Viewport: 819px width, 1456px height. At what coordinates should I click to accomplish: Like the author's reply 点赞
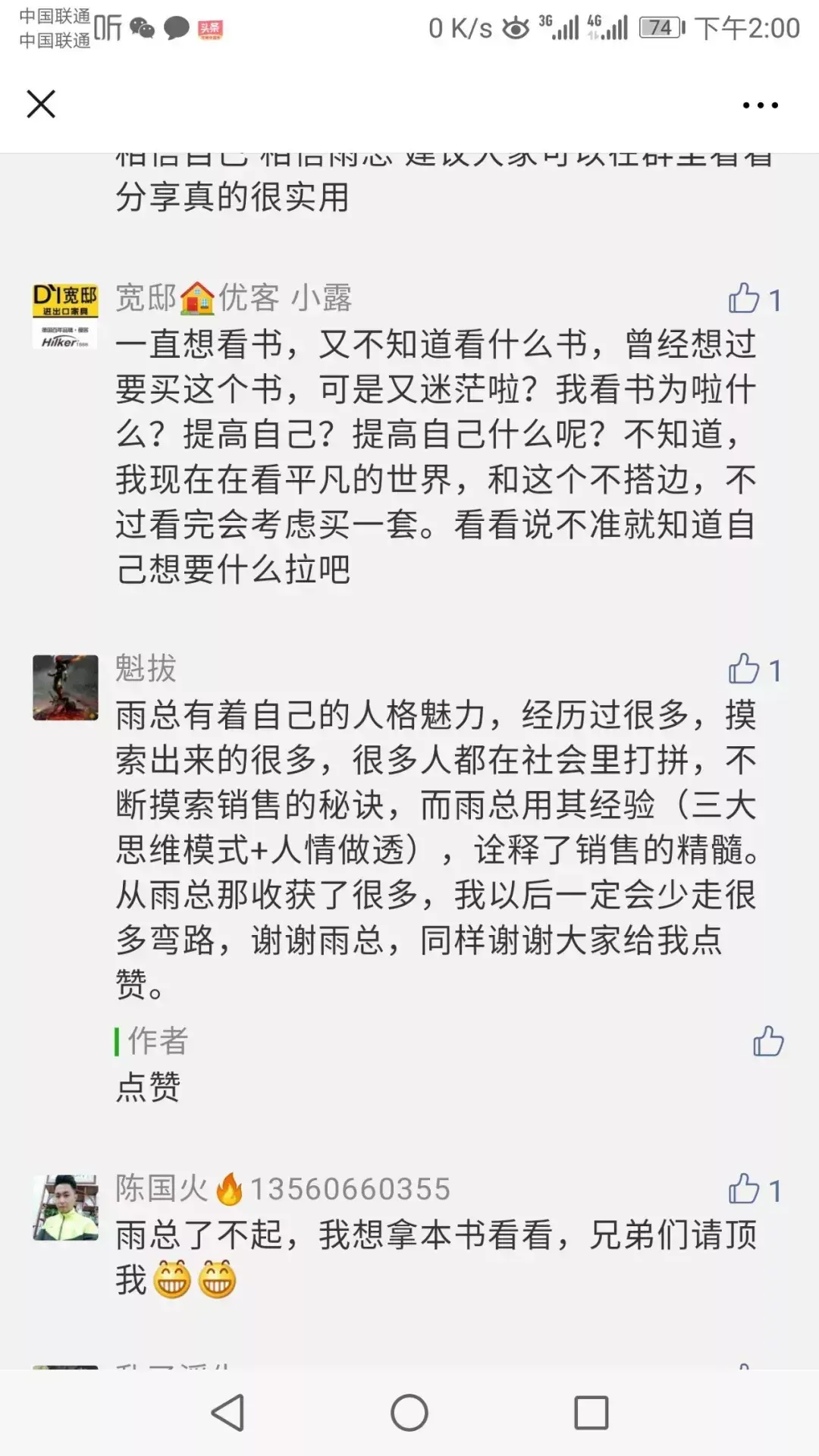(x=767, y=1041)
